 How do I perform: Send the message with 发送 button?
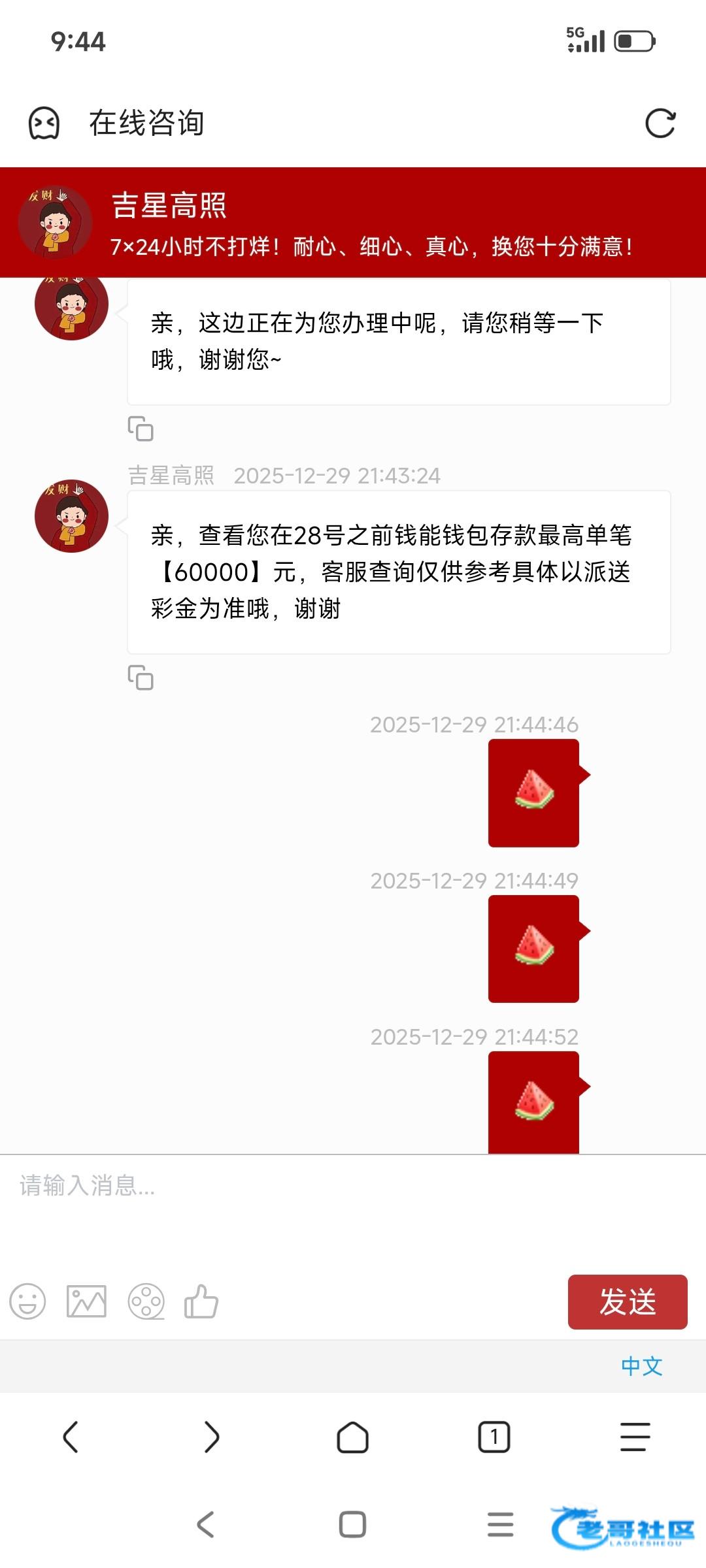click(x=627, y=1301)
